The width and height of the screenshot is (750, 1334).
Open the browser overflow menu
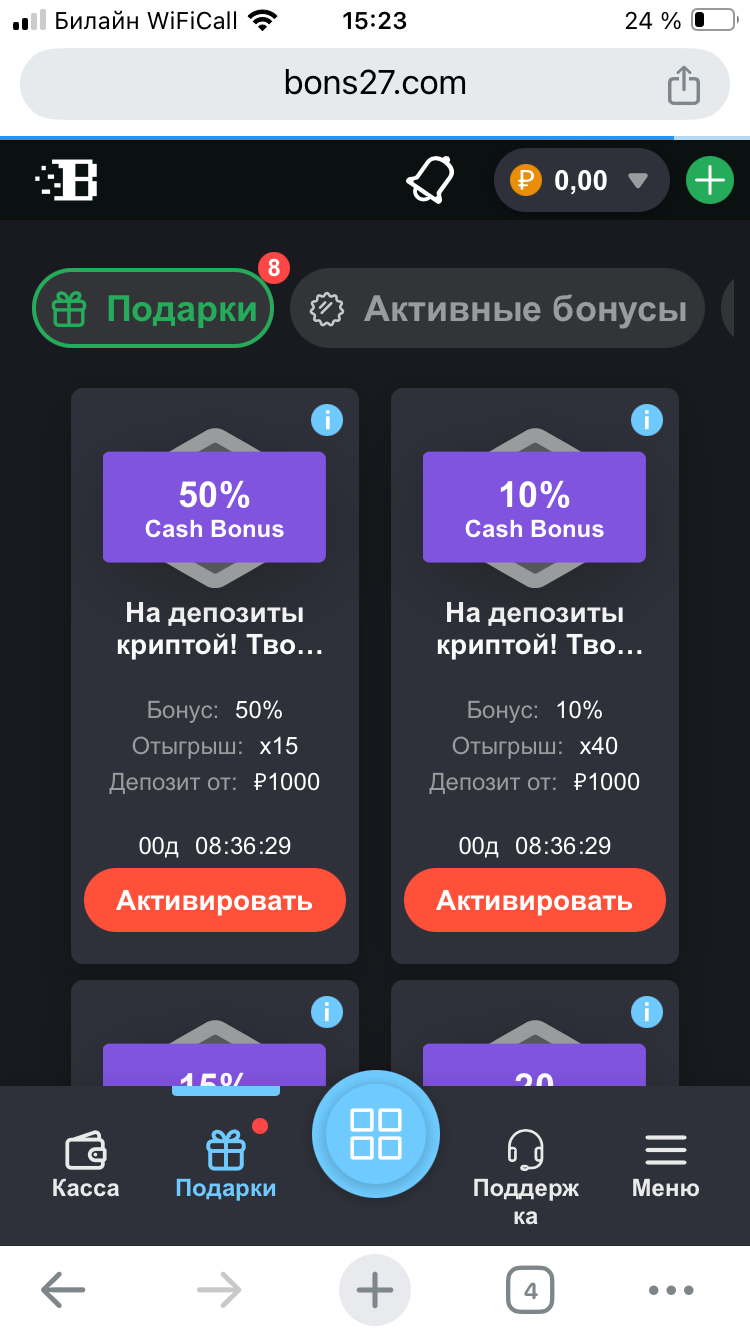(671, 1291)
